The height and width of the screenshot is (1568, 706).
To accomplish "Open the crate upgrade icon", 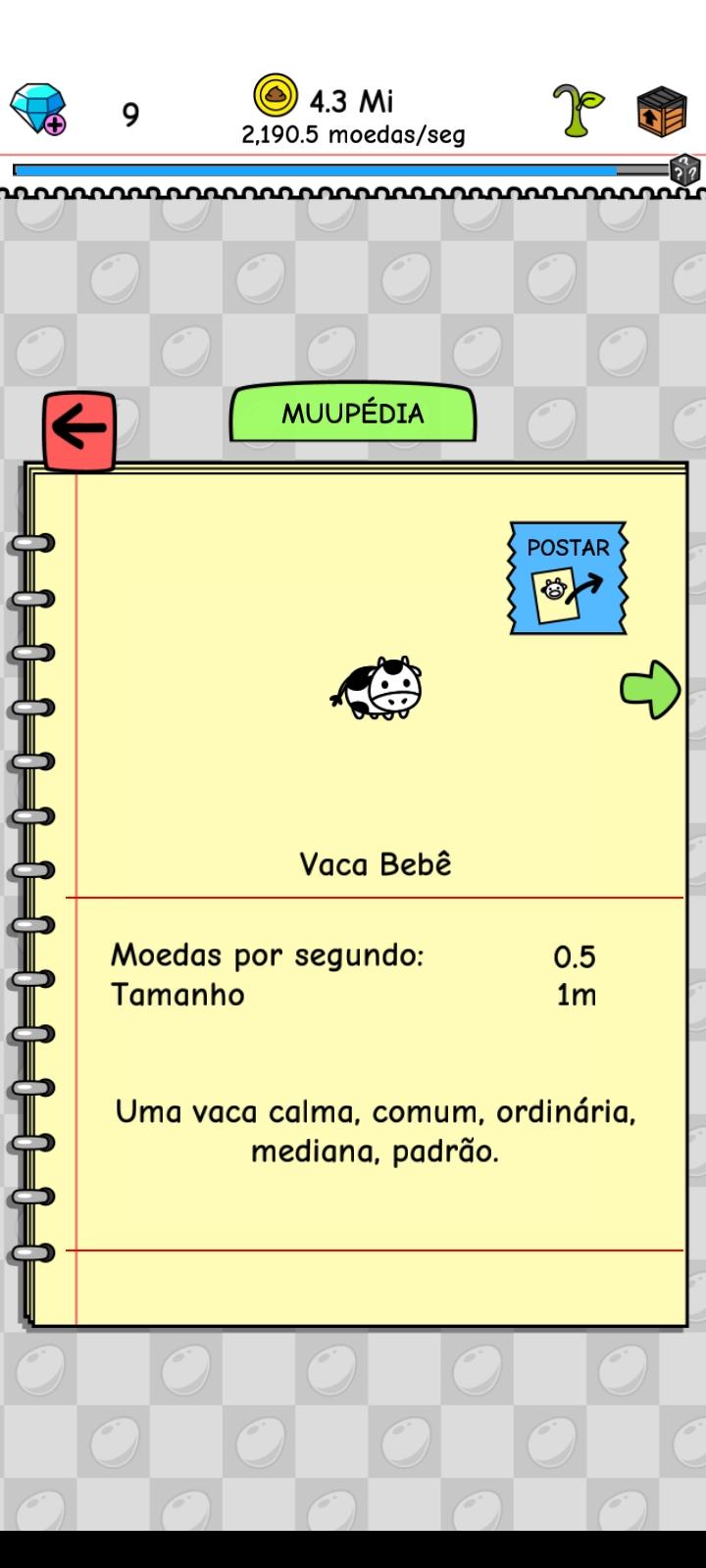I will (x=664, y=111).
